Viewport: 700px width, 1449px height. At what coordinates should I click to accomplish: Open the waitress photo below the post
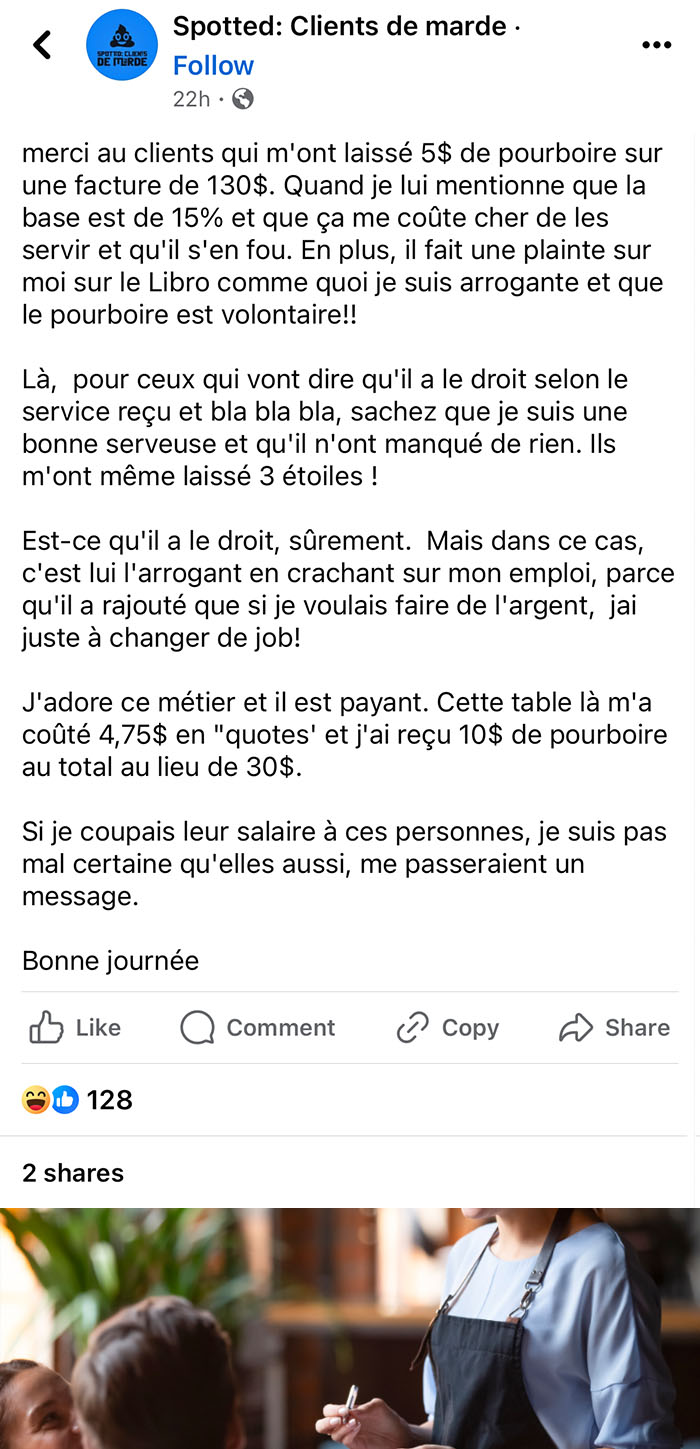click(x=350, y=1328)
